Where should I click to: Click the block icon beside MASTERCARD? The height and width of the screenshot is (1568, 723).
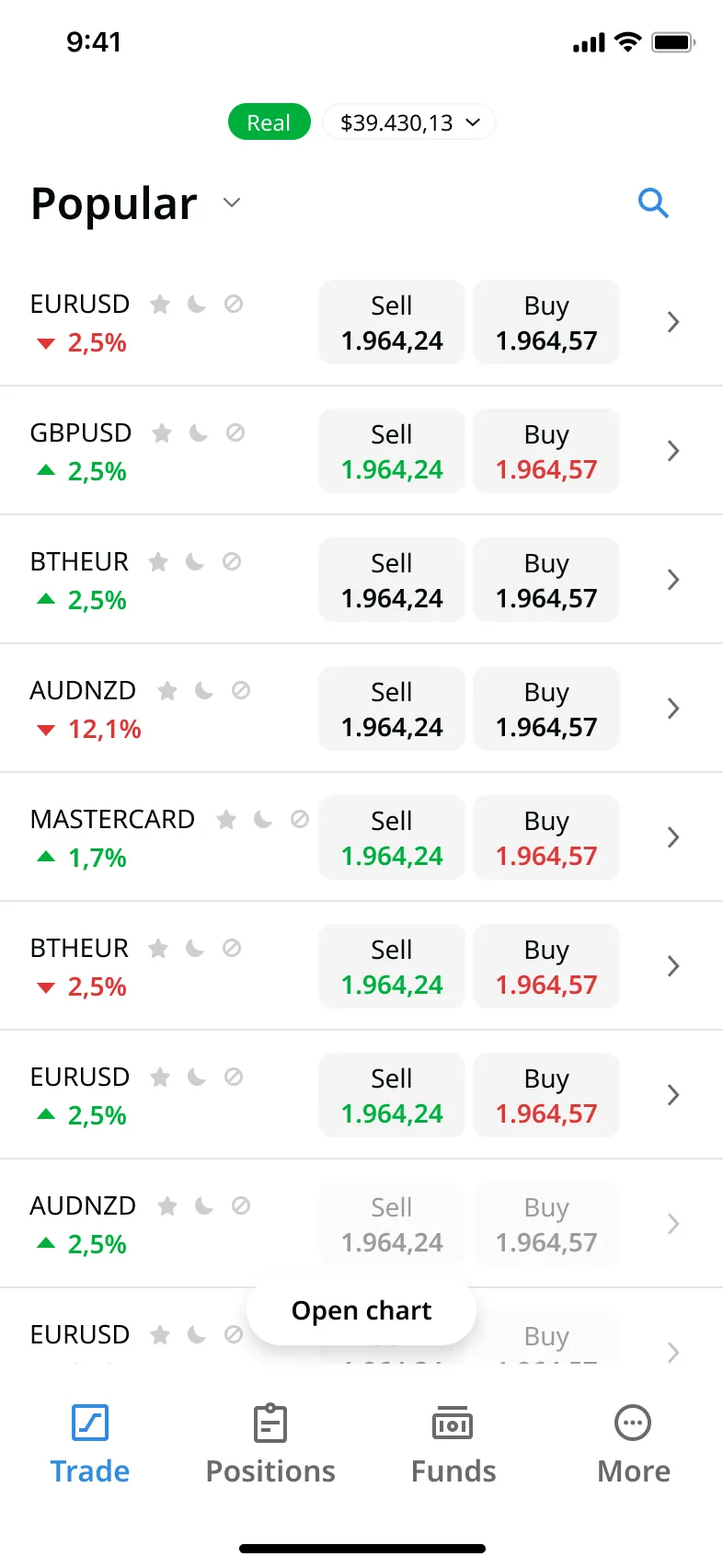pos(298,819)
